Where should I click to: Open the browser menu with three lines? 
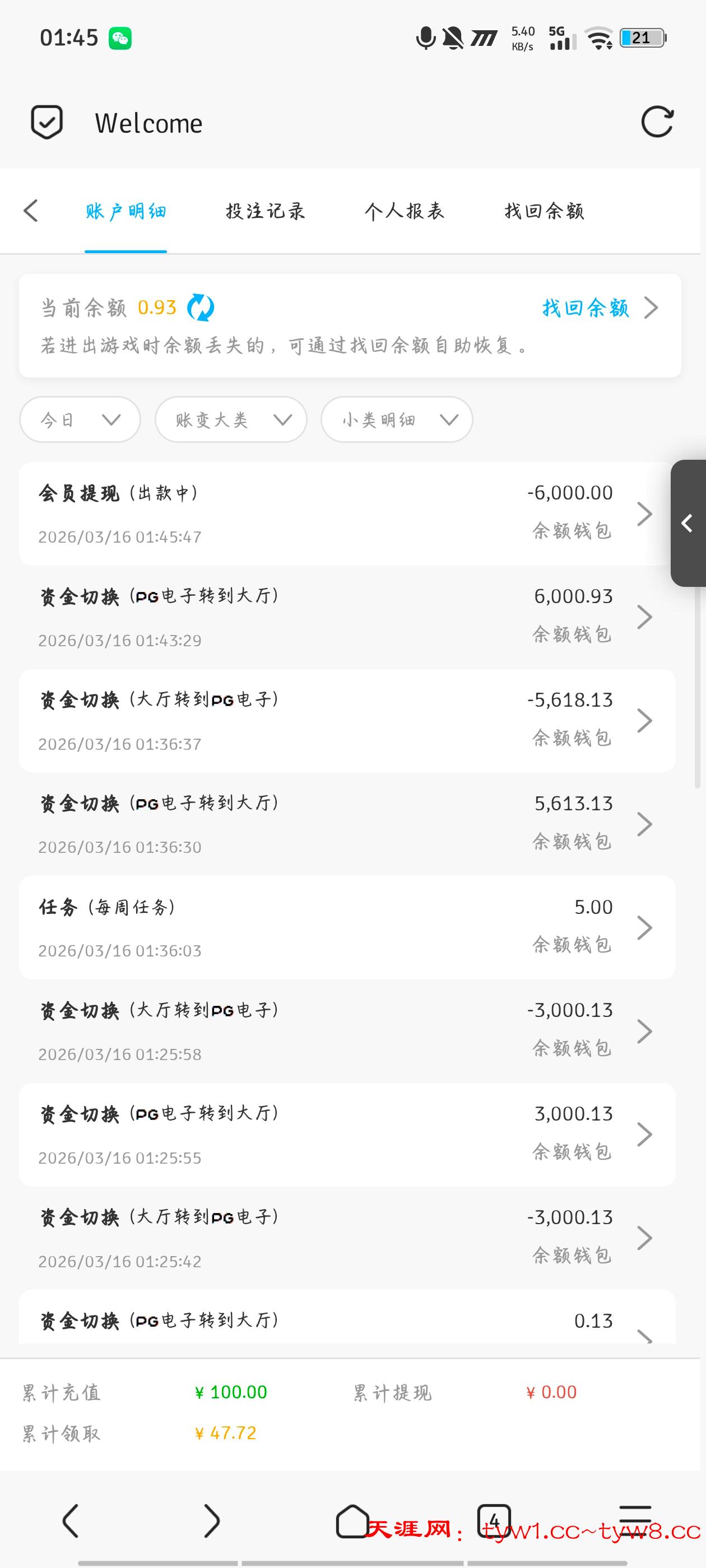635,1520
